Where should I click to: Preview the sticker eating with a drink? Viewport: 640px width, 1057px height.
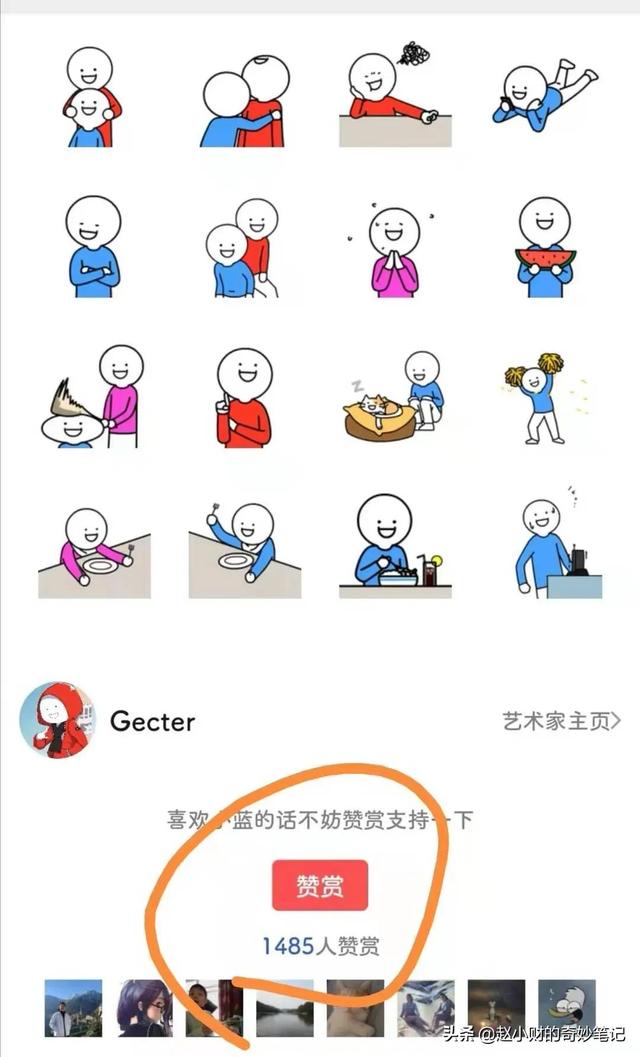[x=394, y=546]
